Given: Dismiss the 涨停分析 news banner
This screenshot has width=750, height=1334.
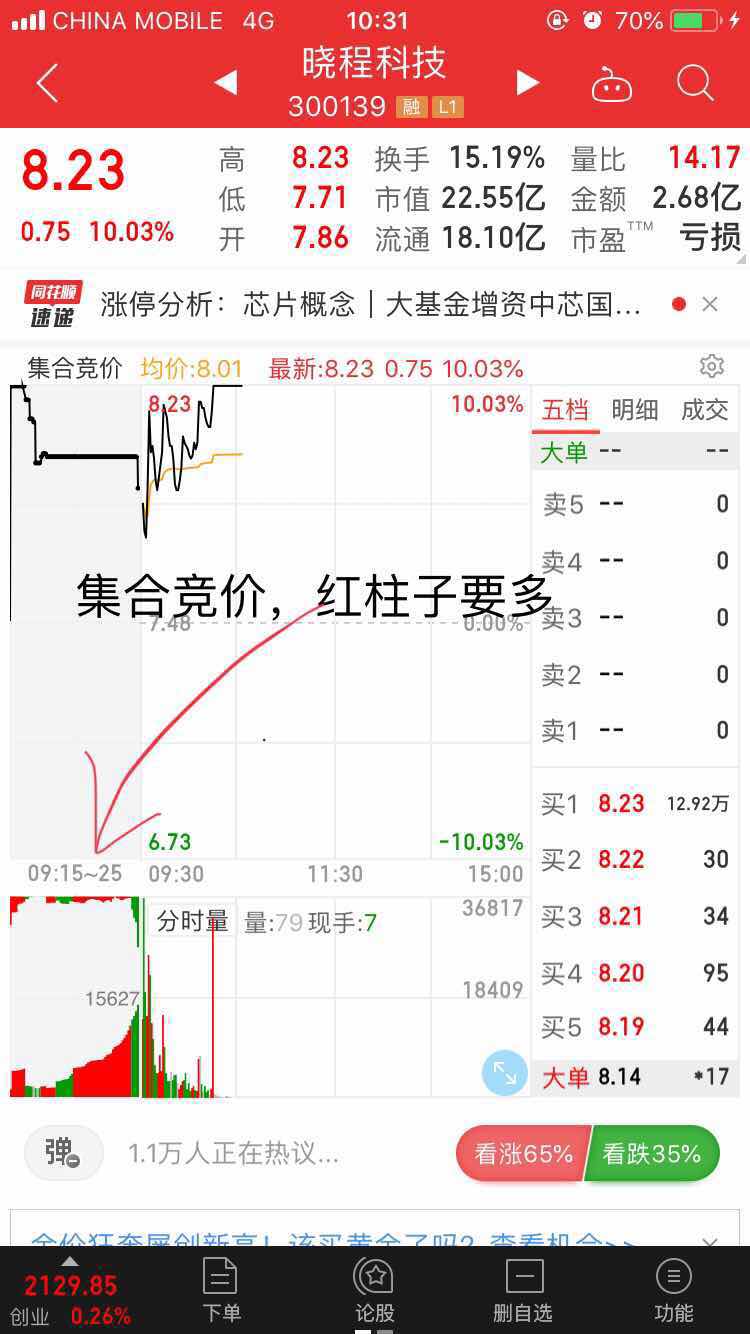Looking at the screenshot, I should click(x=710, y=304).
